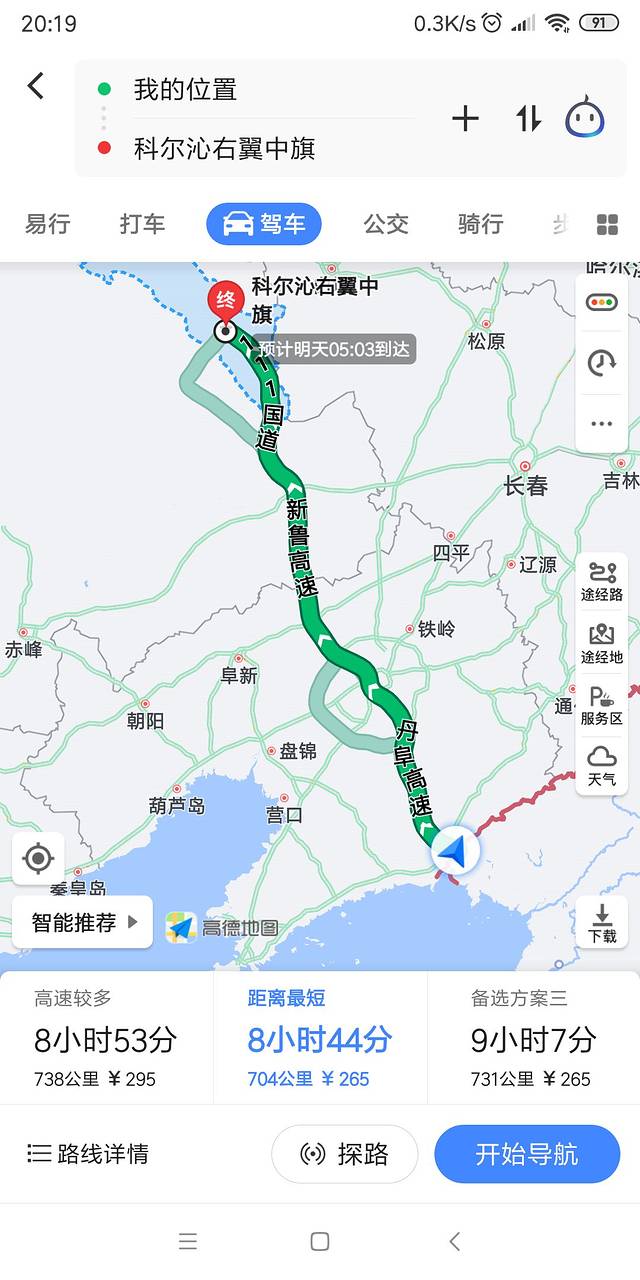Choose the 高速较多 route option
This screenshot has height=1280, width=640.
[x=106, y=1038]
